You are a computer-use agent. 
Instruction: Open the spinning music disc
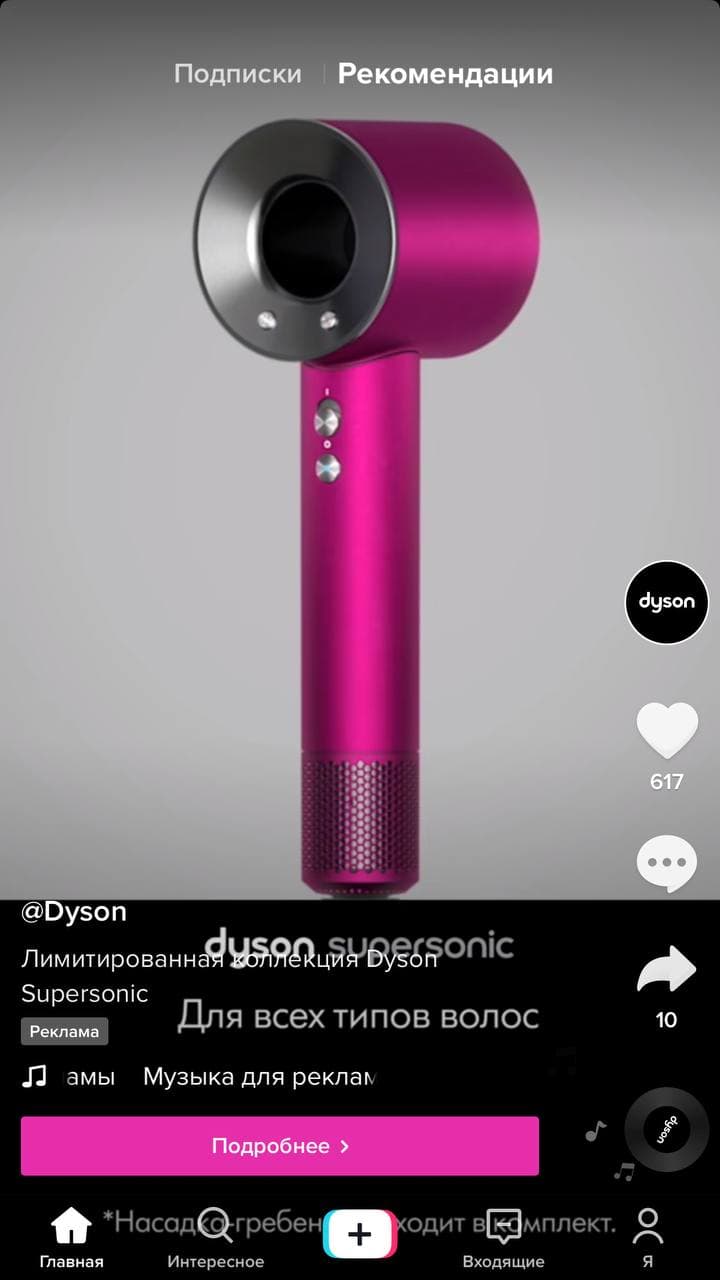pyautogui.click(x=666, y=1130)
